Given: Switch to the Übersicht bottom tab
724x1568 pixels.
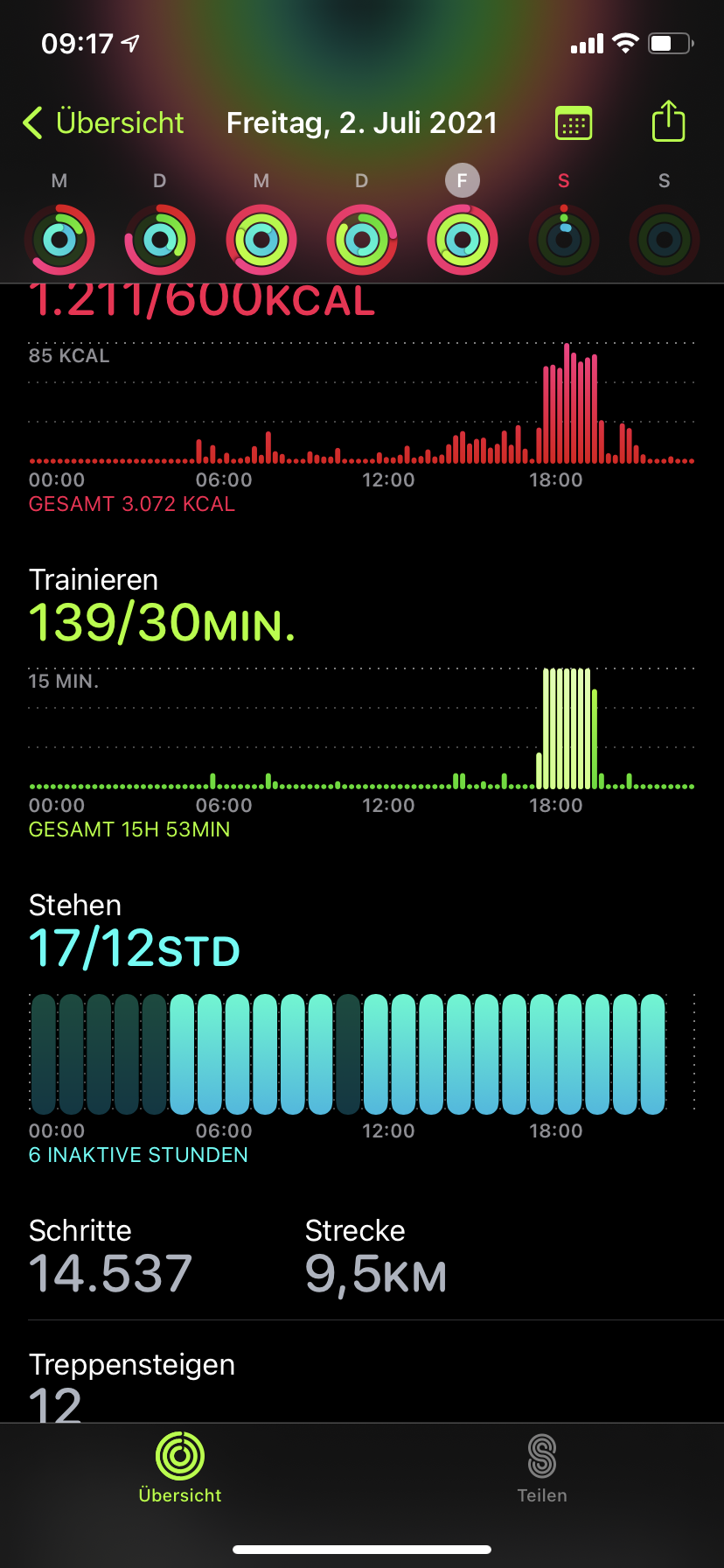Looking at the screenshot, I should point(180,1468).
